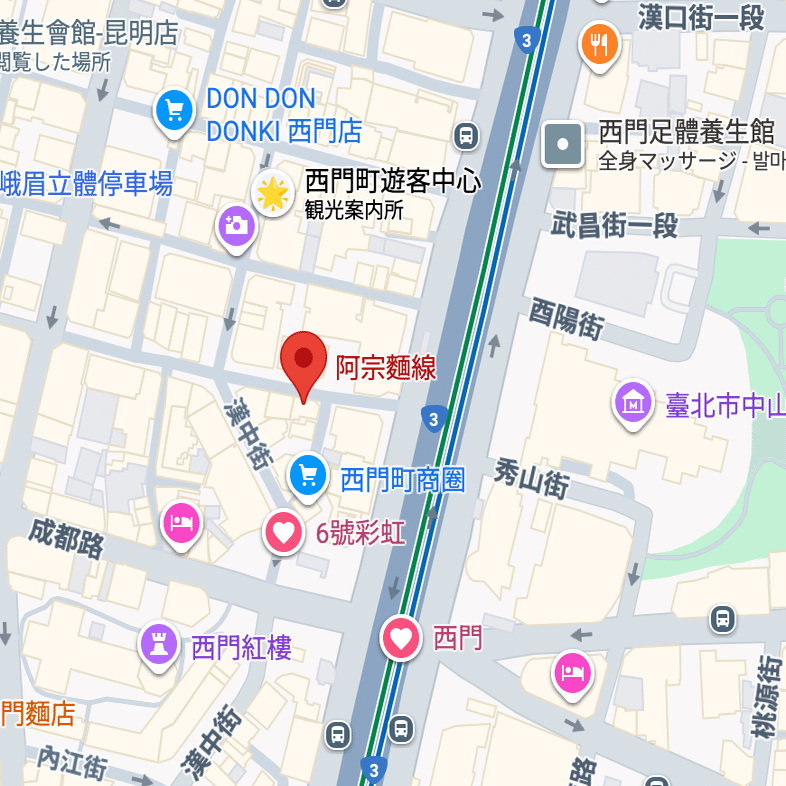Select the pink hotel marker near 成都路
The height and width of the screenshot is (786, 786).
[x=182, y=523]
